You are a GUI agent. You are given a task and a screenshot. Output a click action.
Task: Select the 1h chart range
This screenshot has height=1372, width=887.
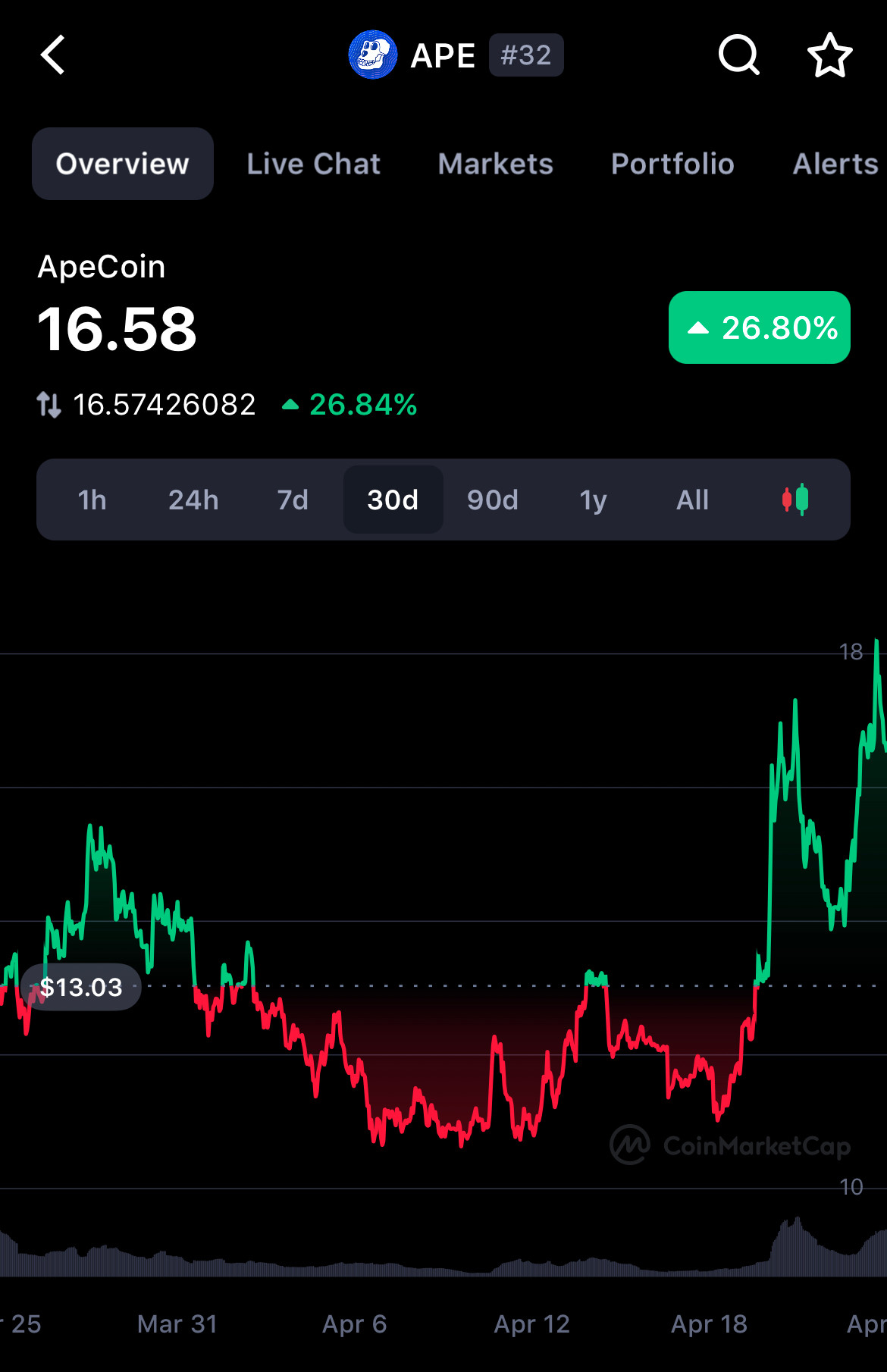[92, 500]
